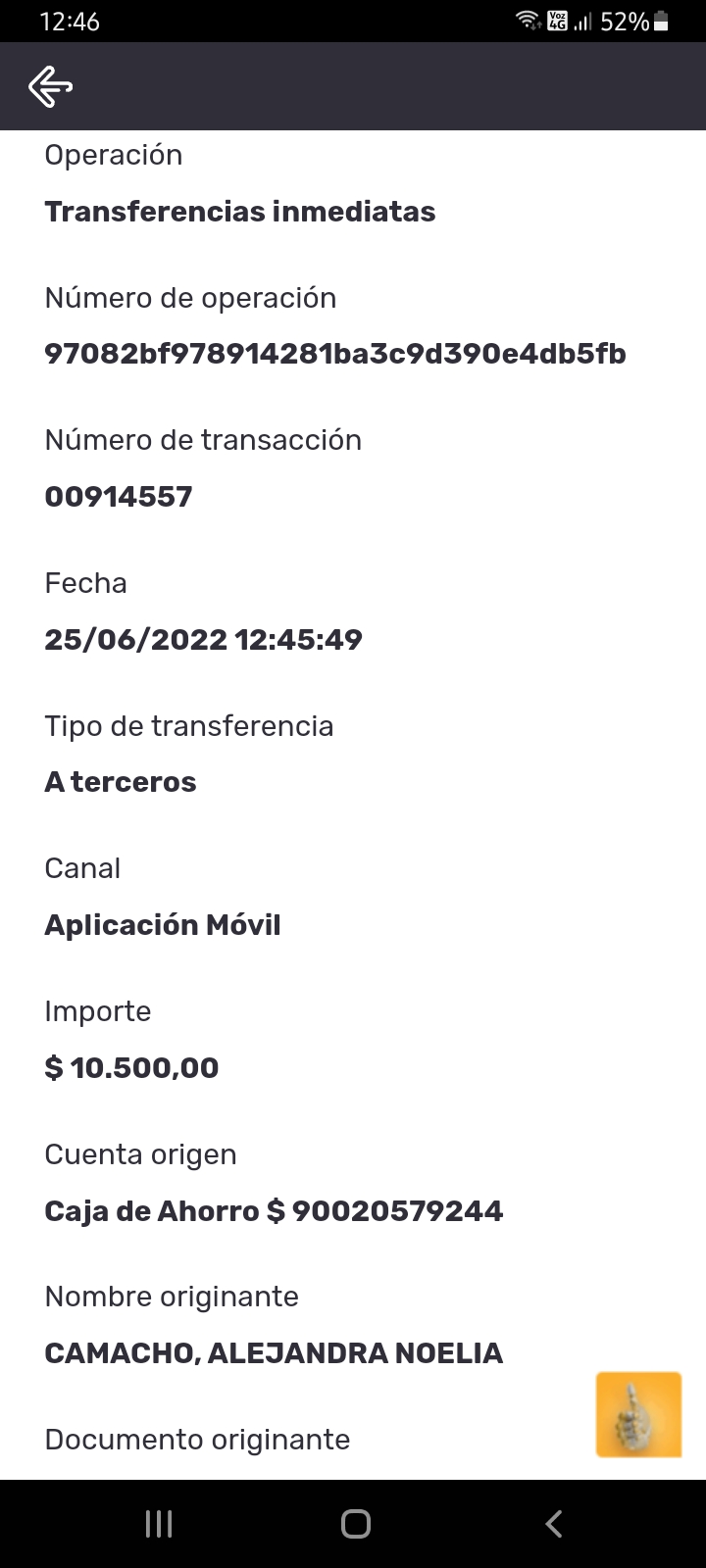Viewport: 706px width, 1568px height.
Task: Tap the system home button
Action: 355,1524
